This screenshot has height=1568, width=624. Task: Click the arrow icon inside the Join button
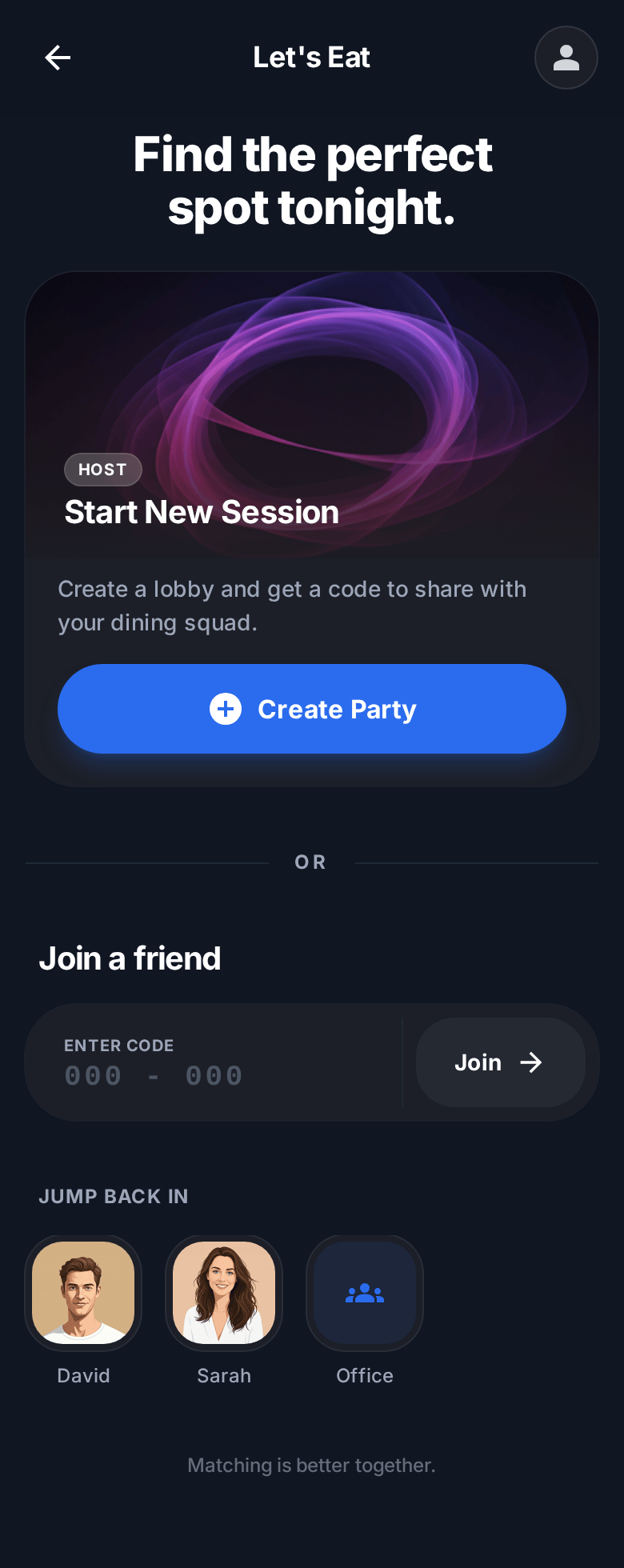[x=531, y=1062]
